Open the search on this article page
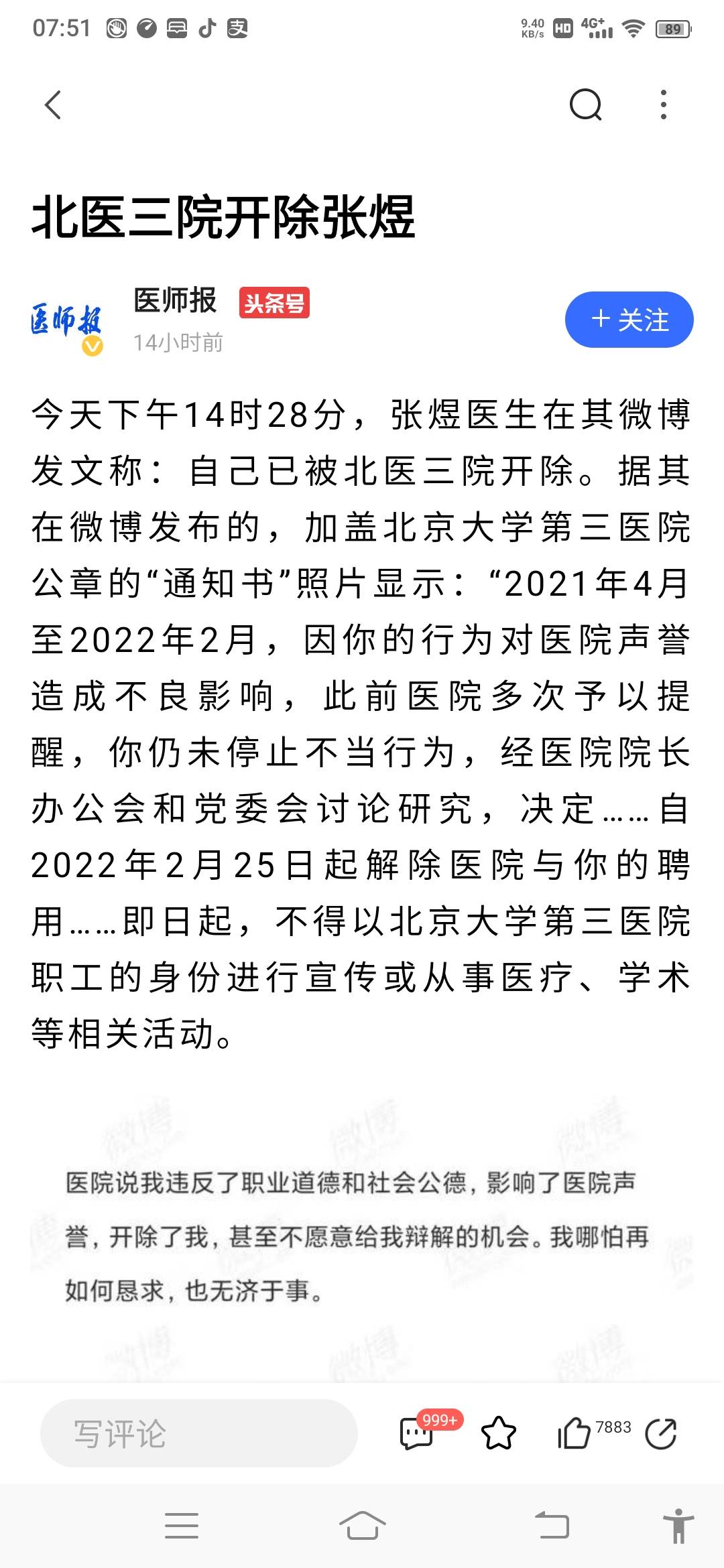The image size is (724, 1568). pyautogui.click(x=587, y=104)
